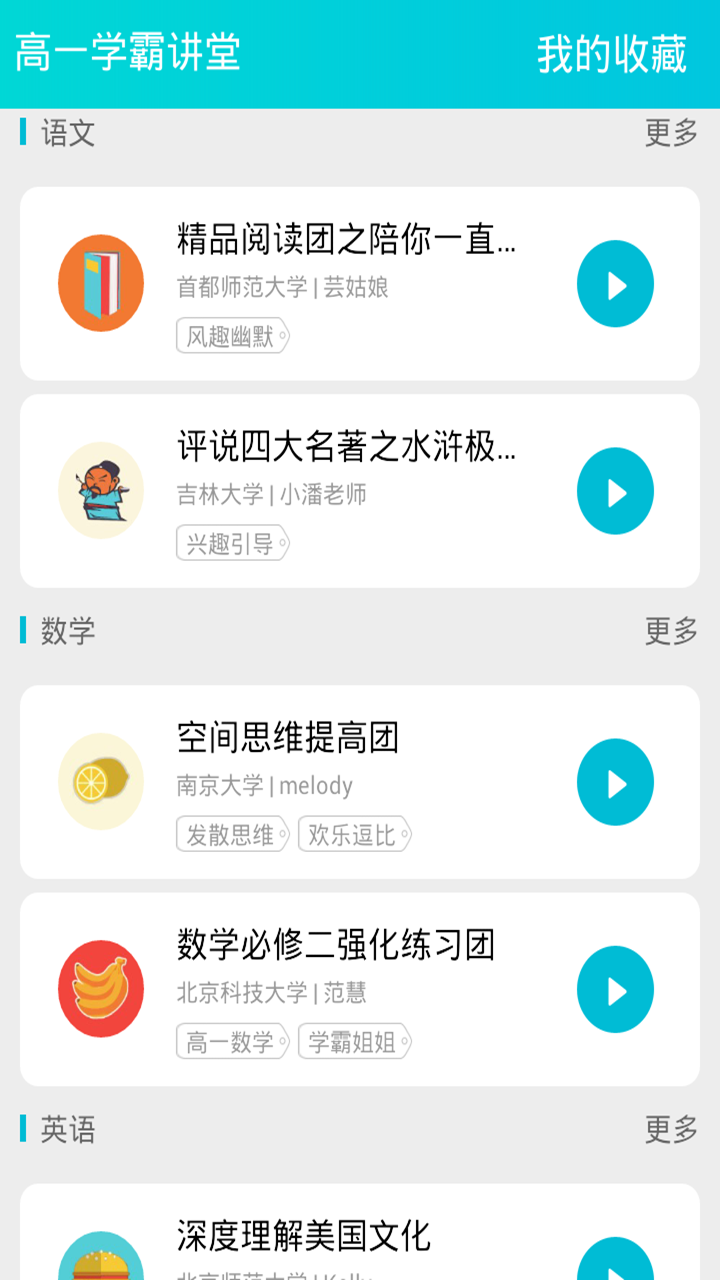Show more 英语 courses
This screenshot has height=1280, width=720.
point(670,1129)
